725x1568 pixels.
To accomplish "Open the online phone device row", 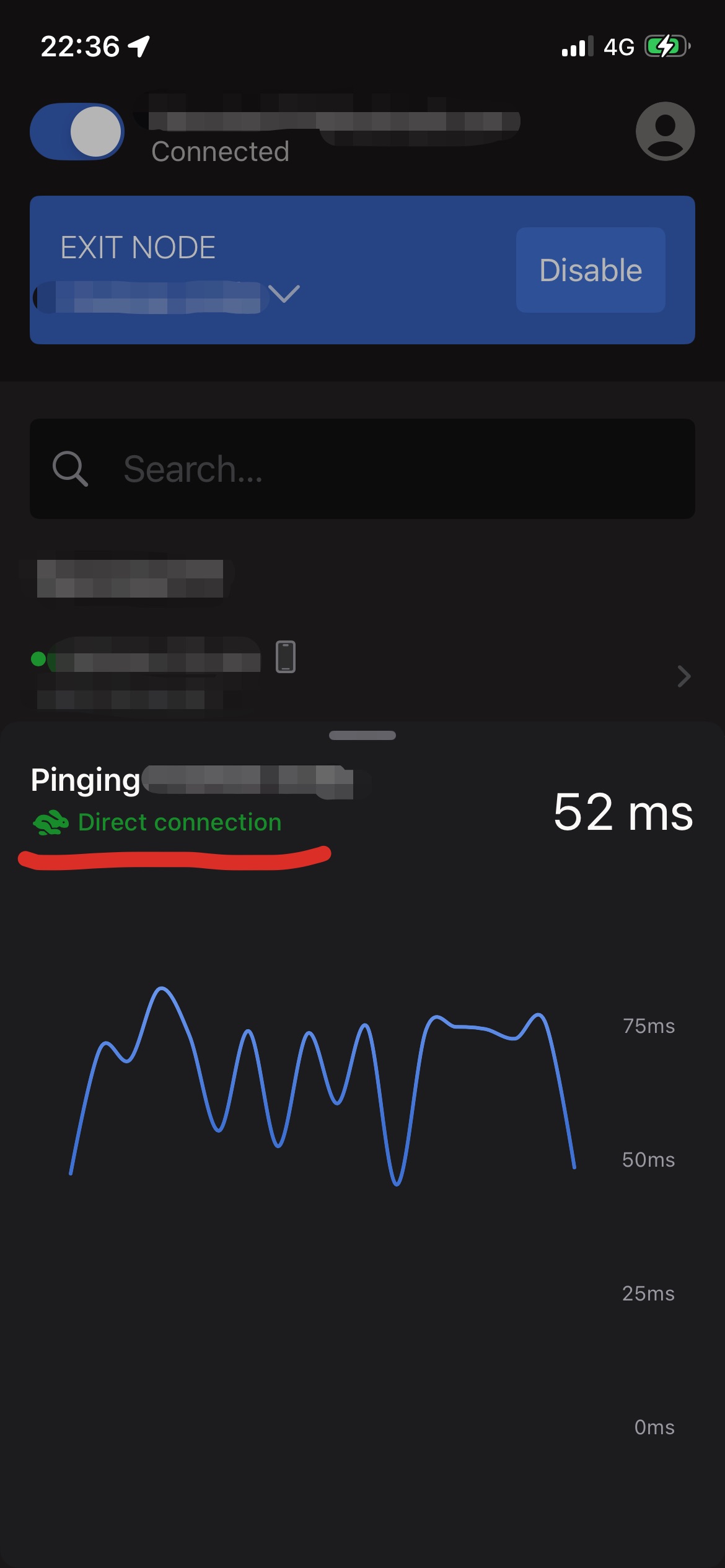I will tap(362, 675).
